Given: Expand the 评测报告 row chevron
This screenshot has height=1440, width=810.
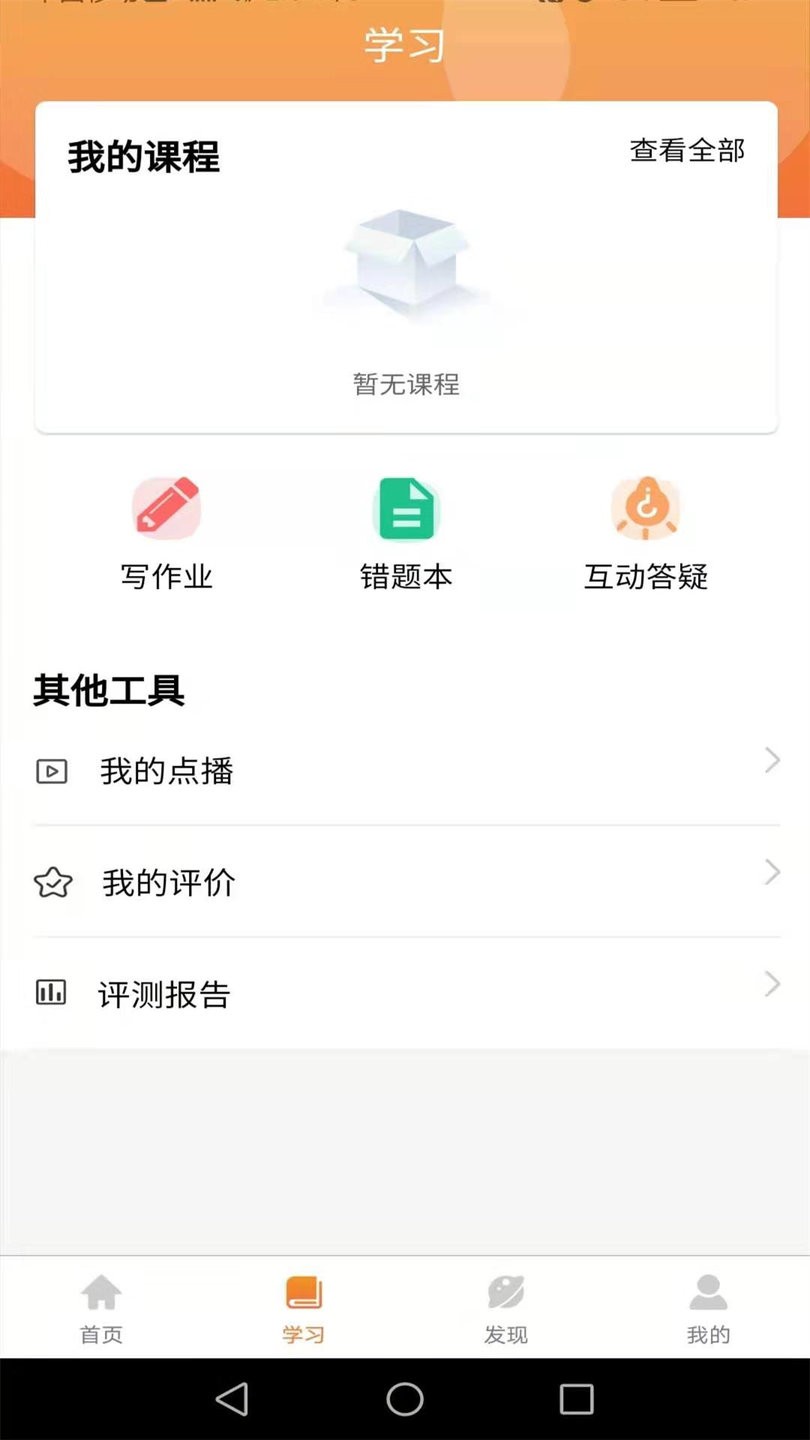Looking at the screenshot, I should tap(771, 983).
